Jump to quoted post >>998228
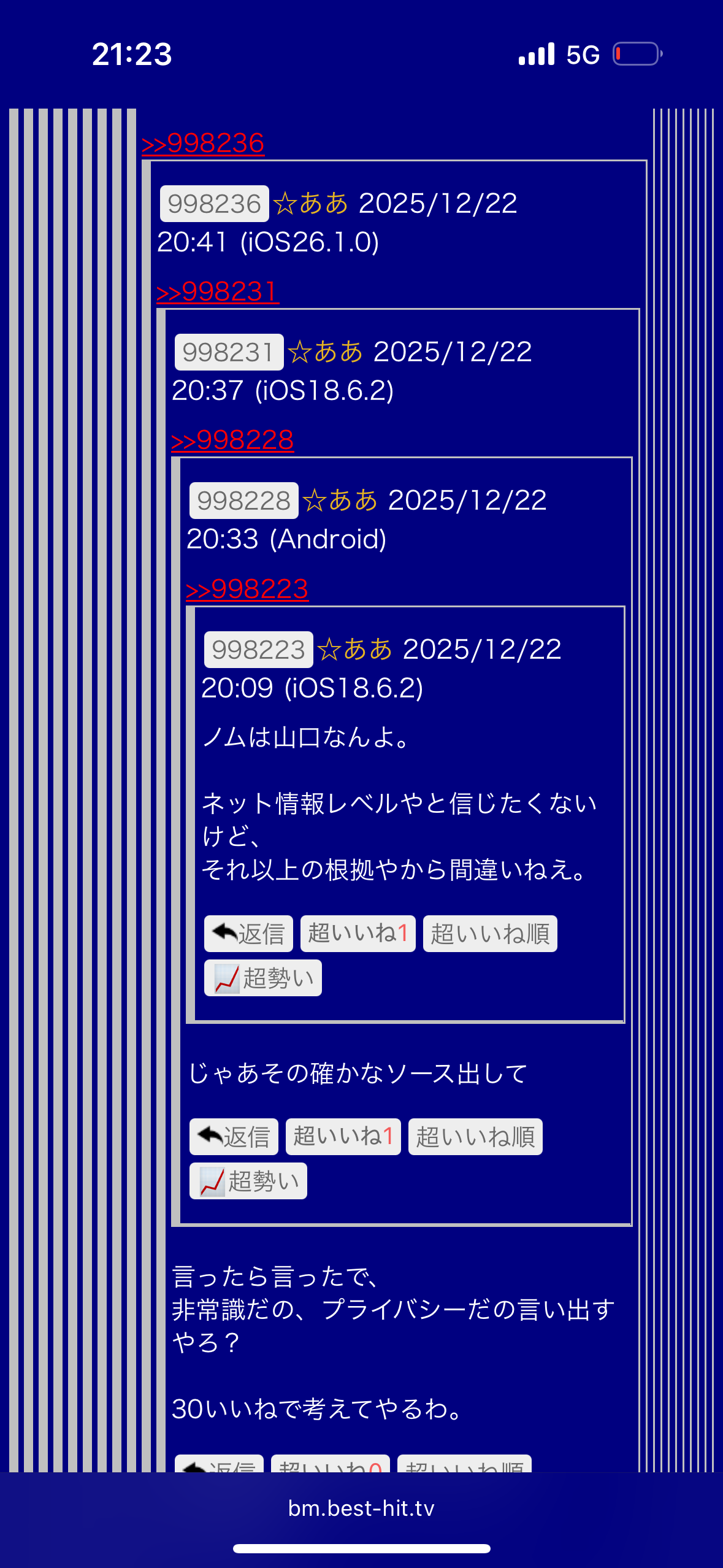 (x=232, y=440)
